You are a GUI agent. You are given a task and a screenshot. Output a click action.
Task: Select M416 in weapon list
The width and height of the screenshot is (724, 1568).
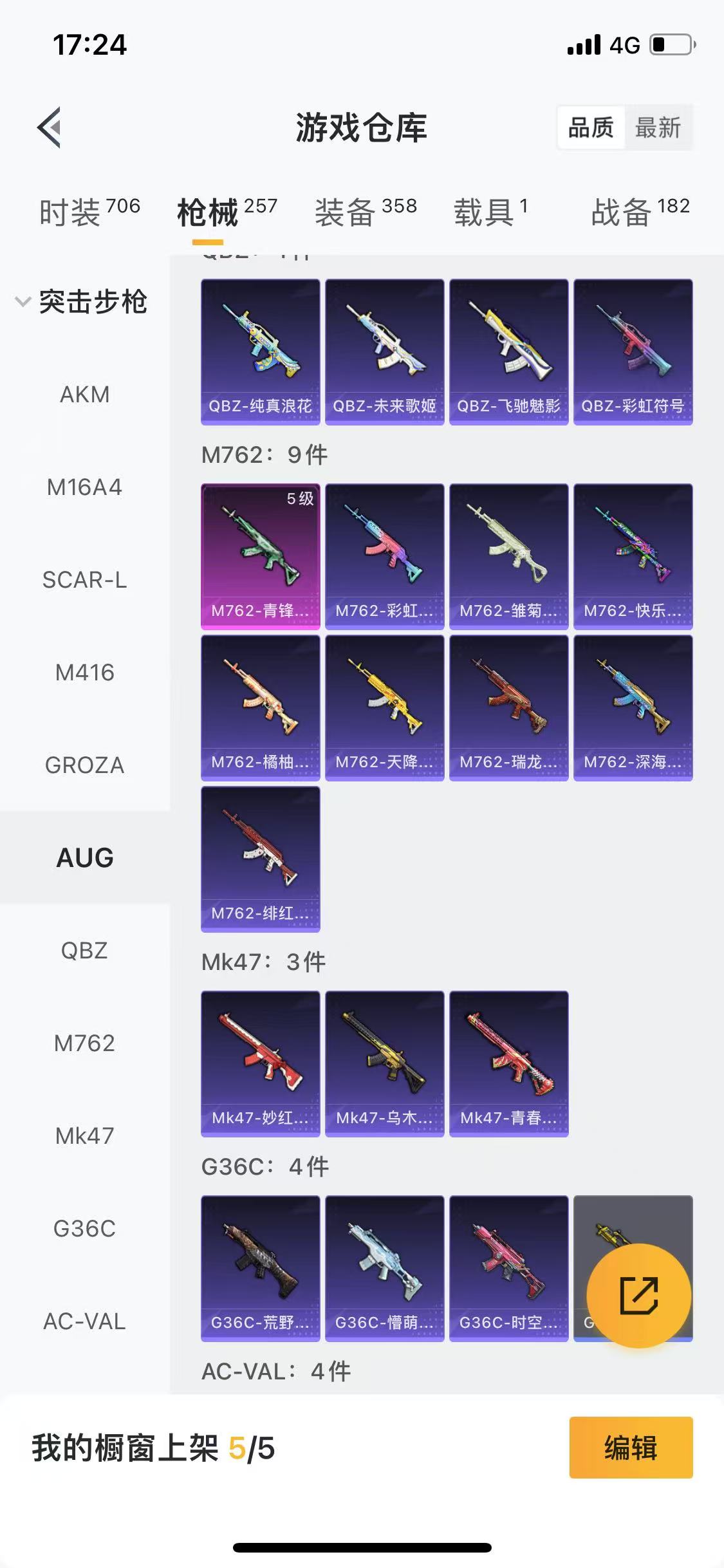point(84,673)
